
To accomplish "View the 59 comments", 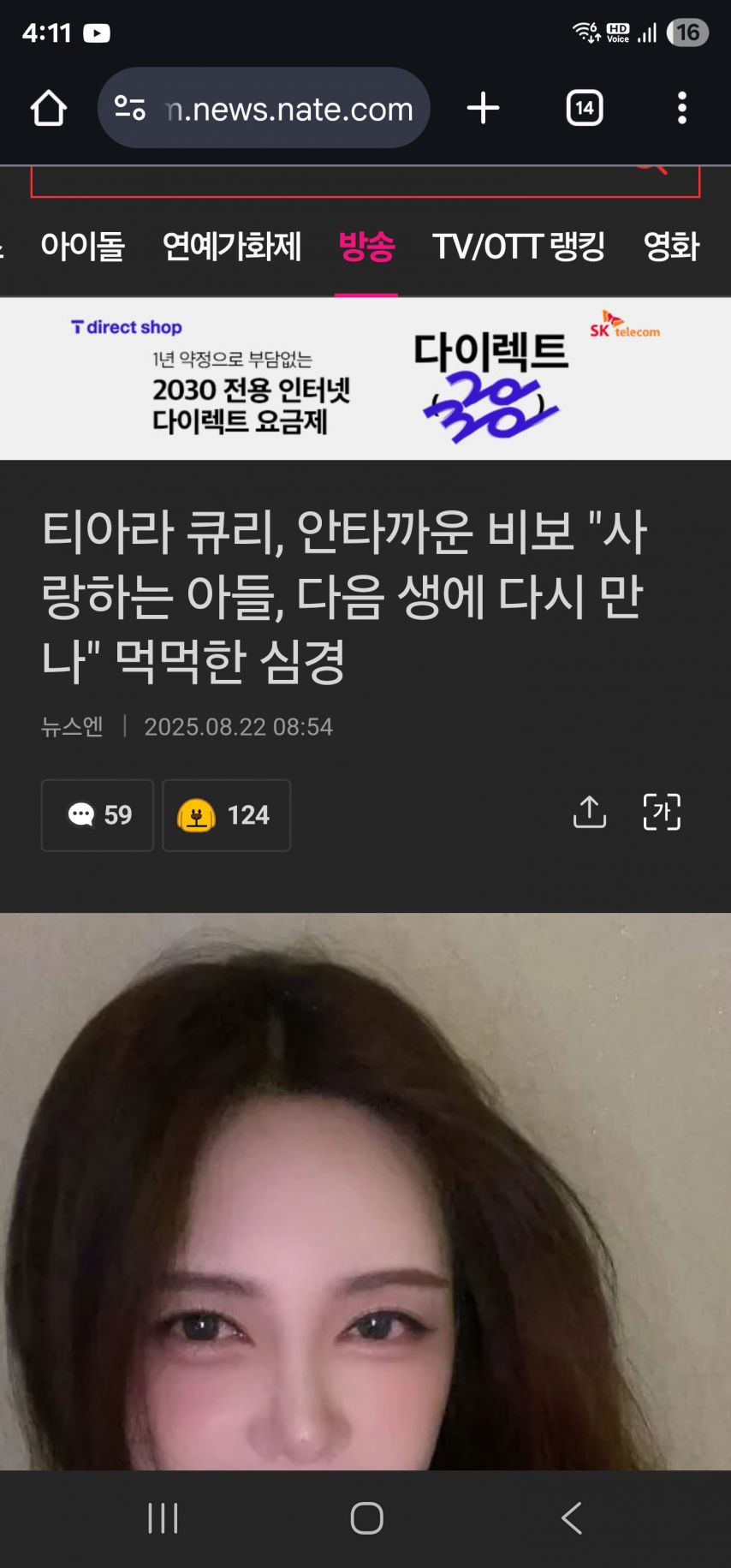I will click(x=98, y=815).
